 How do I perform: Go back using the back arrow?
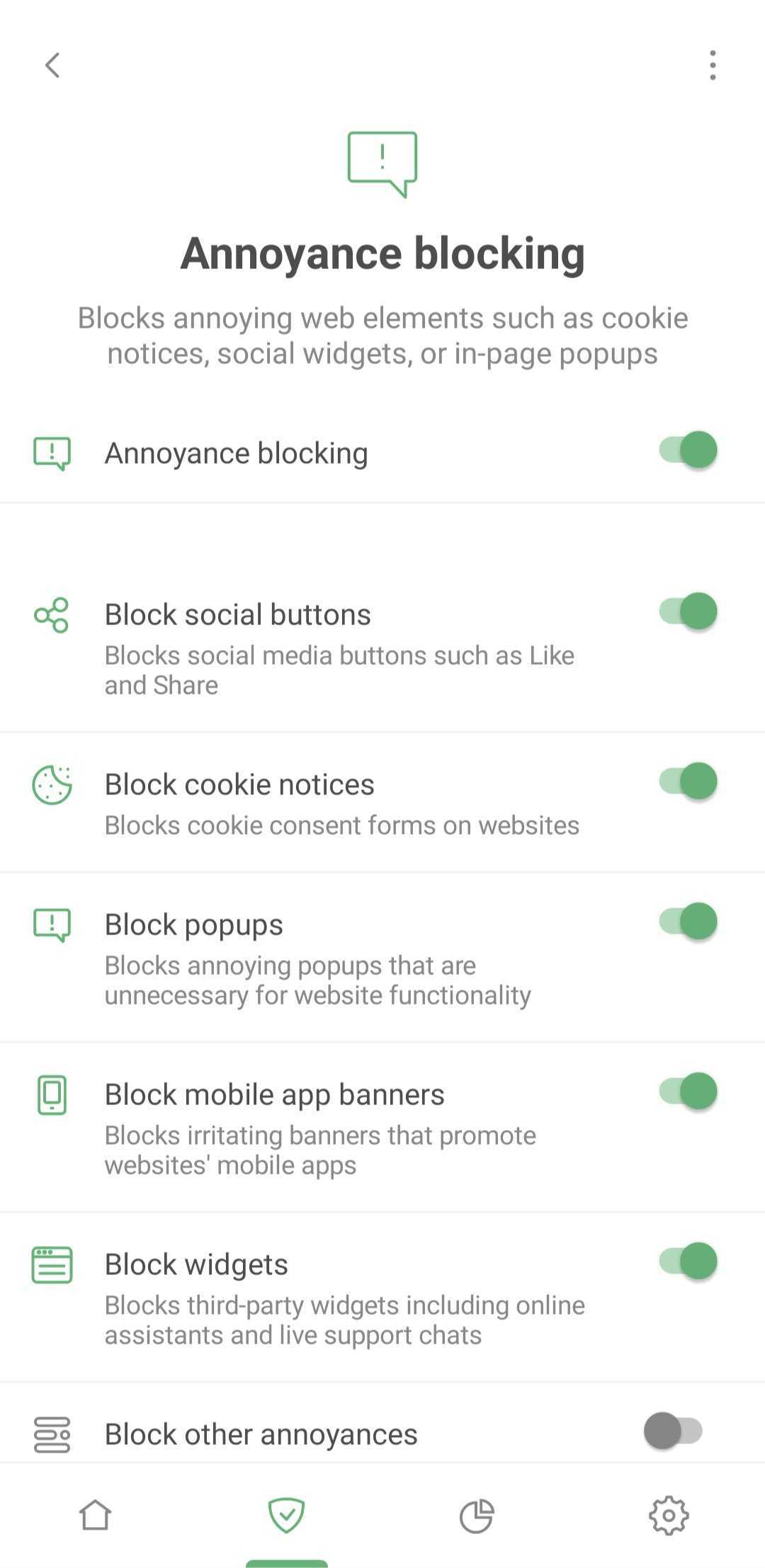click(52, 64)
